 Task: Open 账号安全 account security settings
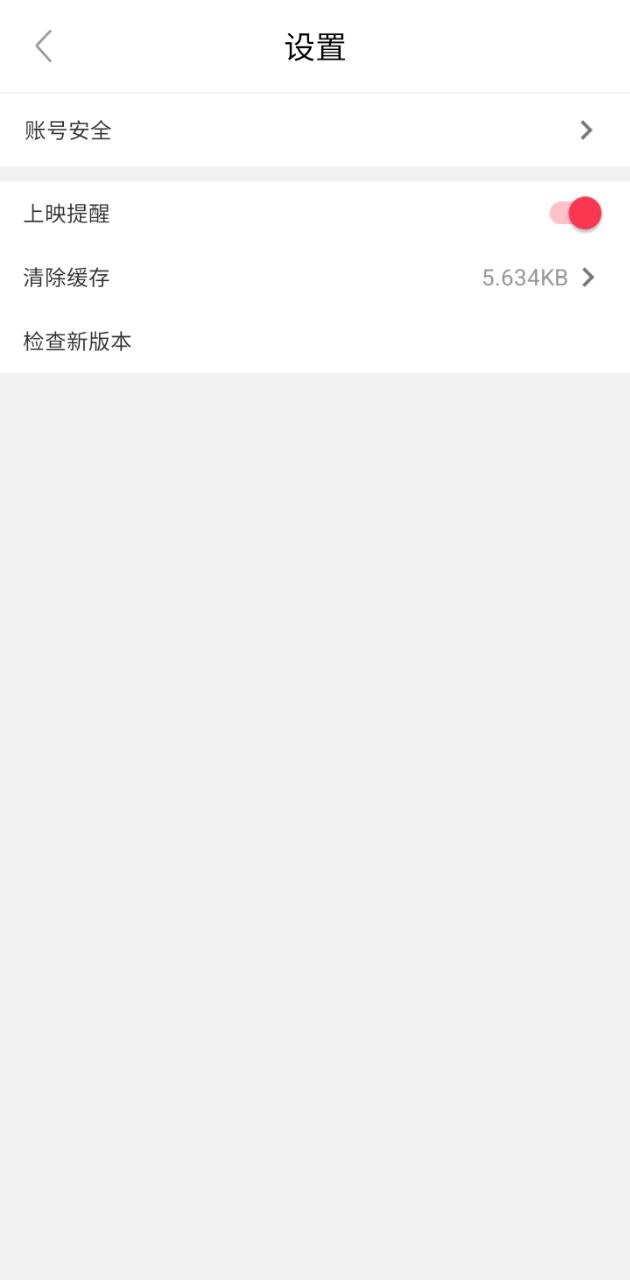(x=314, y=130)
